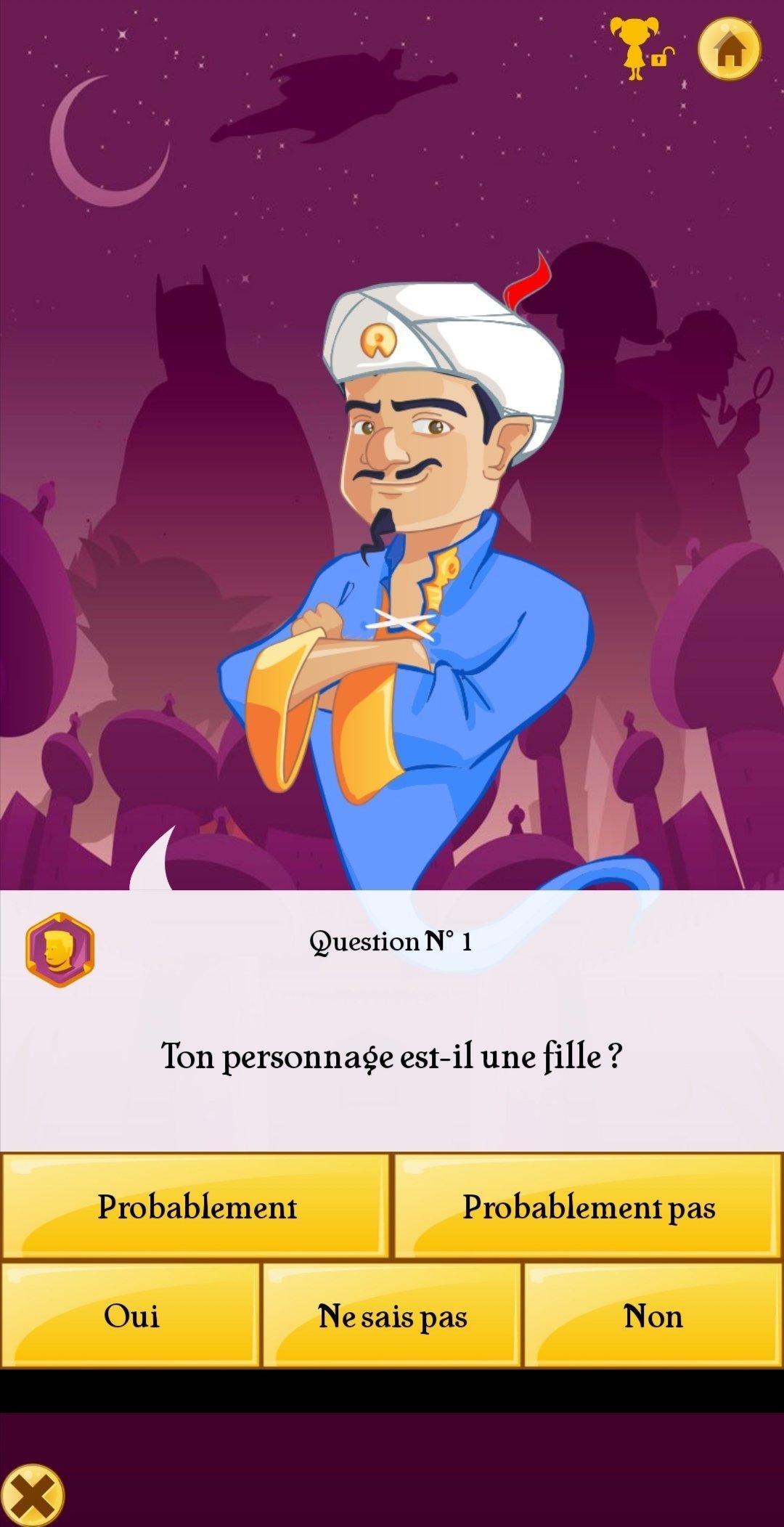The image size is (784, 1527).
Task: Close the game with the X button
Action: (33, 1496)
